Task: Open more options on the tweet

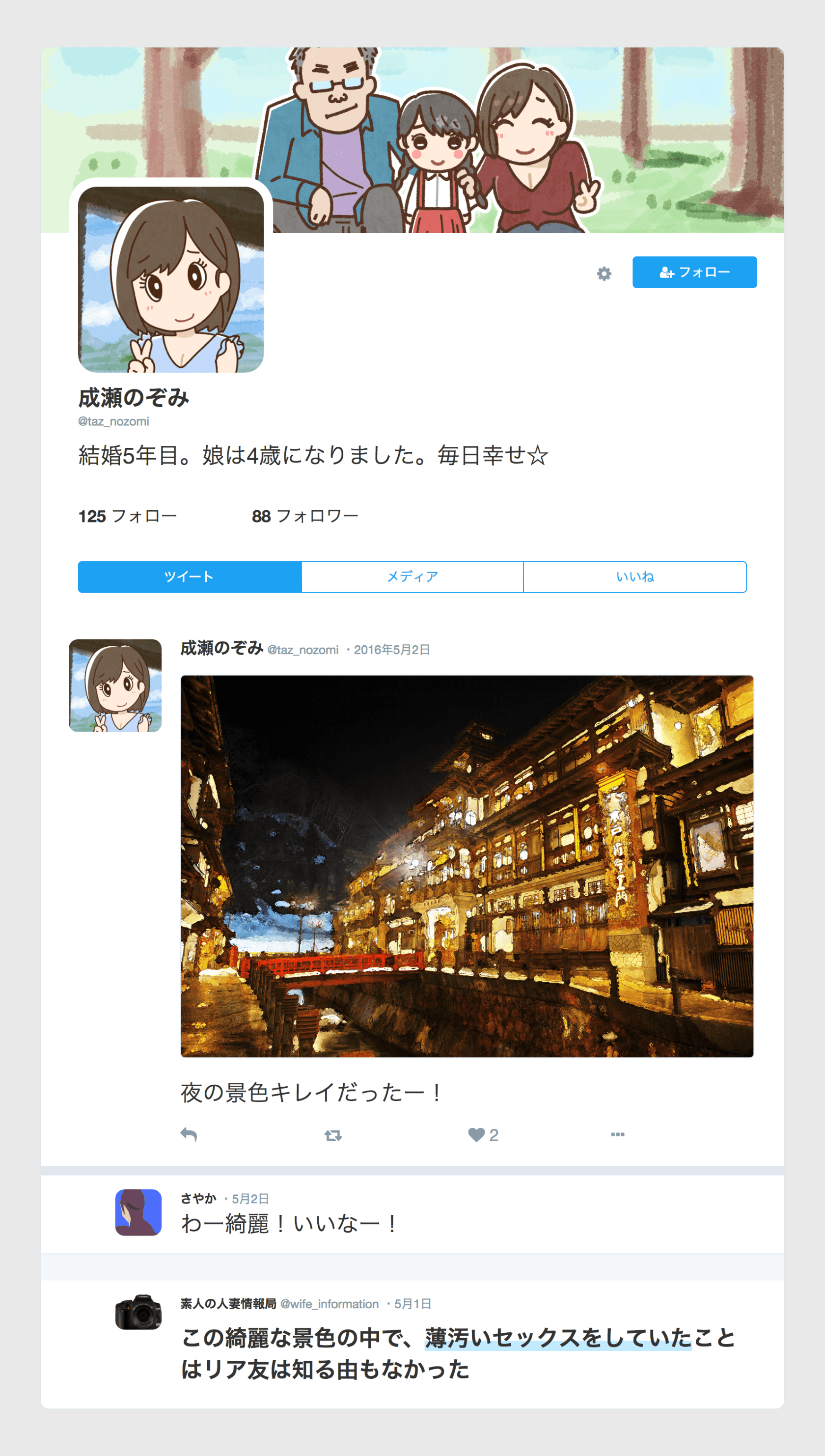Action: (x=618, y=1134)
